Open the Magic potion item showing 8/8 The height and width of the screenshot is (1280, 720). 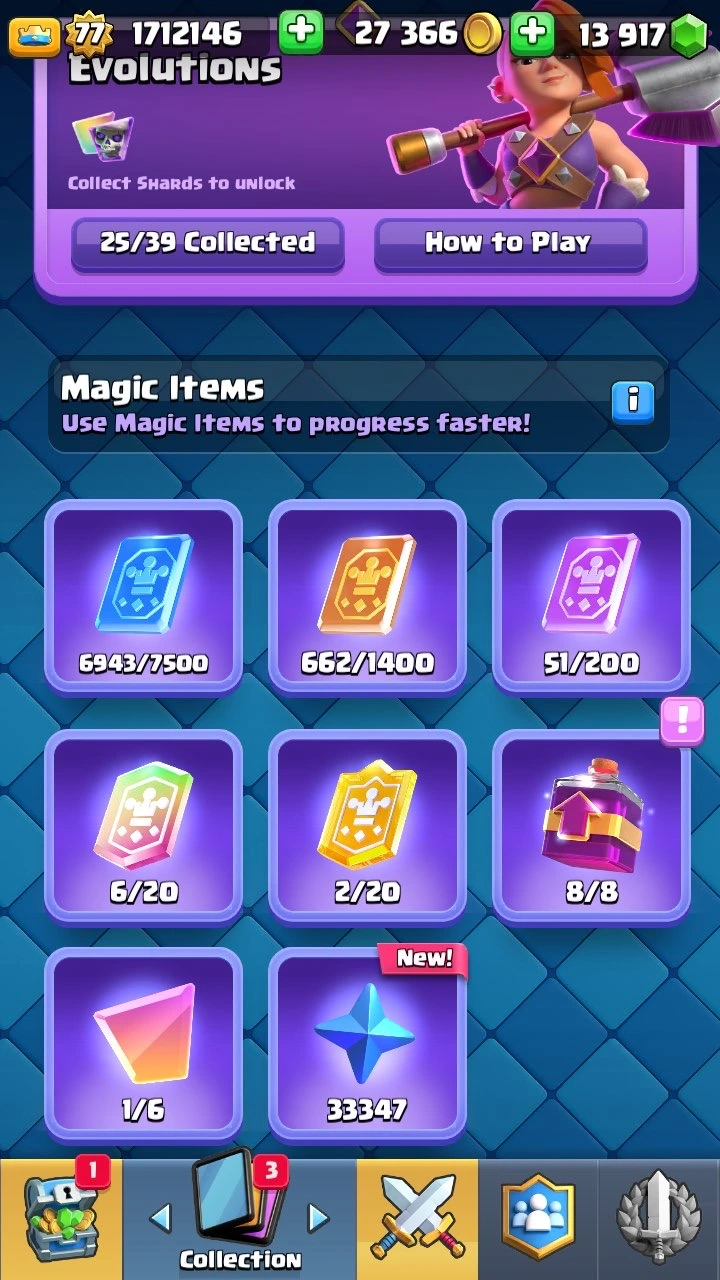(591, 825)
